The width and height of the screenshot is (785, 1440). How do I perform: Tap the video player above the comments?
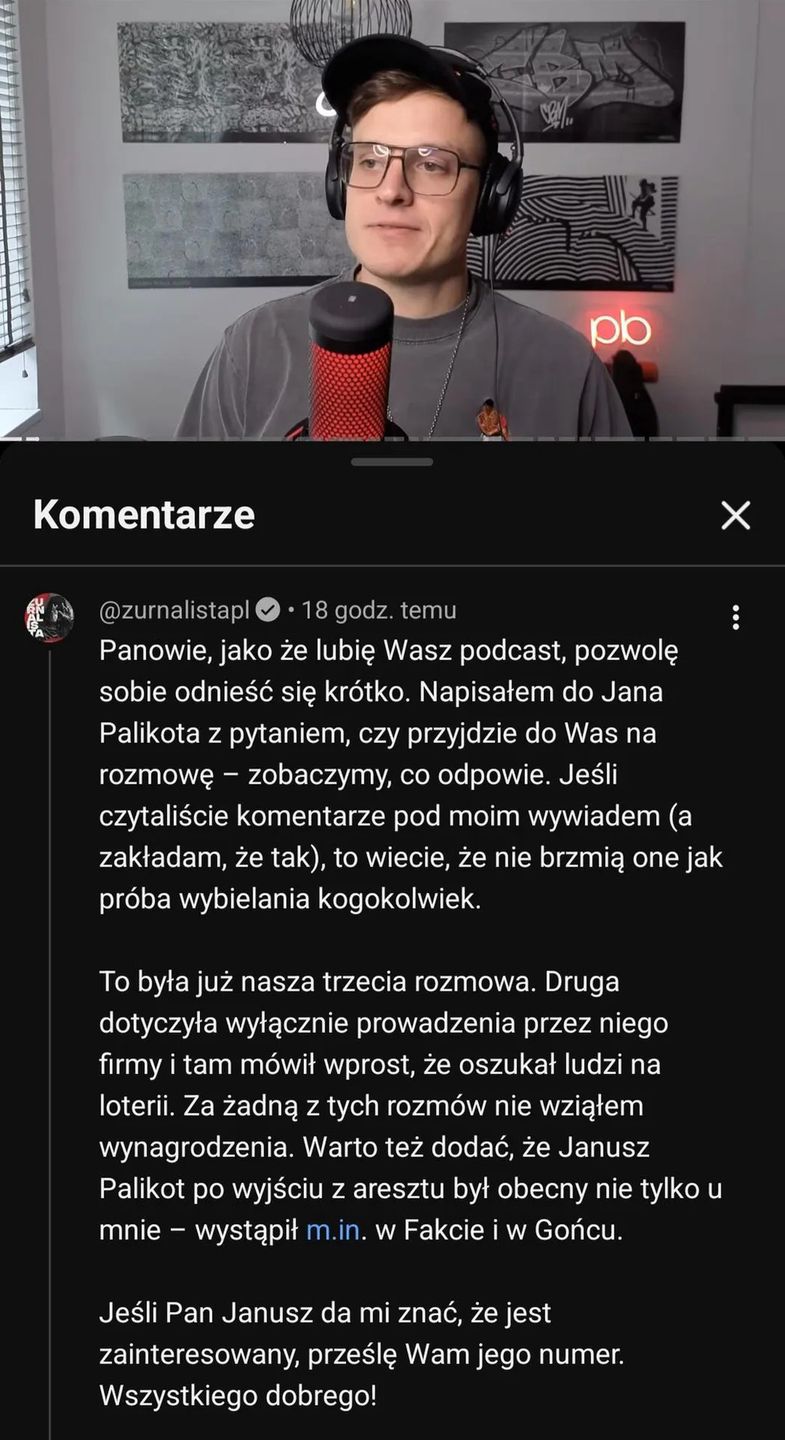tap(392, 220)
